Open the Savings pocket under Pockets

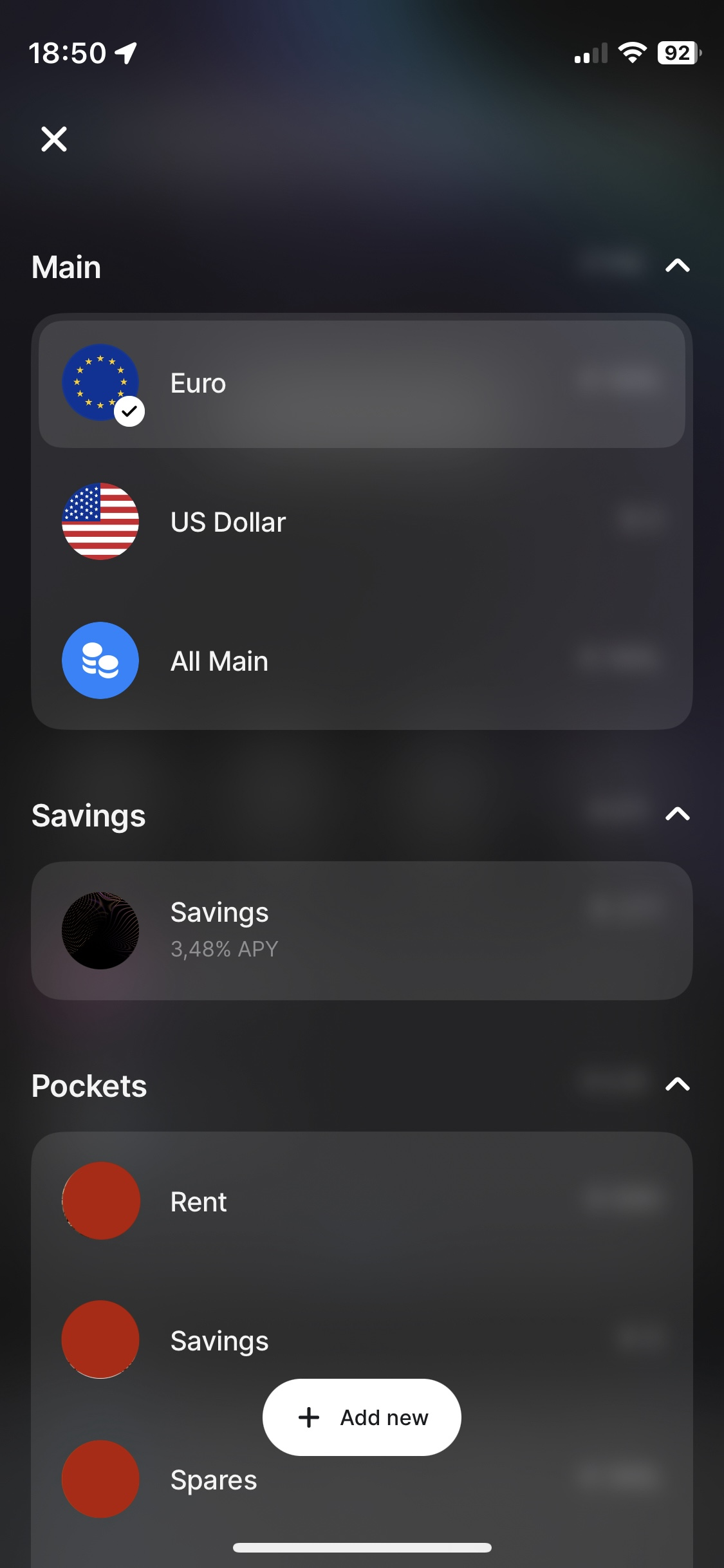[362, 1340]
